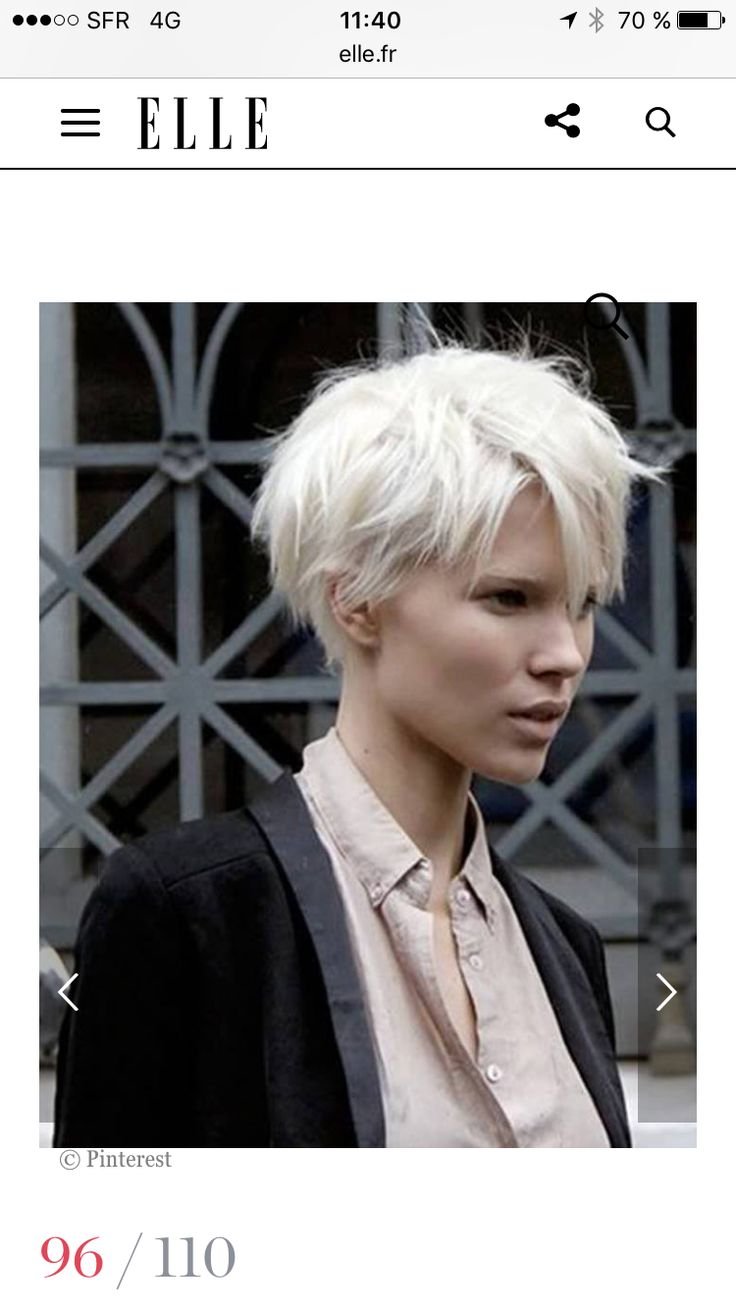The height and width of the screenshot is (1309, 736).
Task: Share this page
Action: [x=562, y=121]
